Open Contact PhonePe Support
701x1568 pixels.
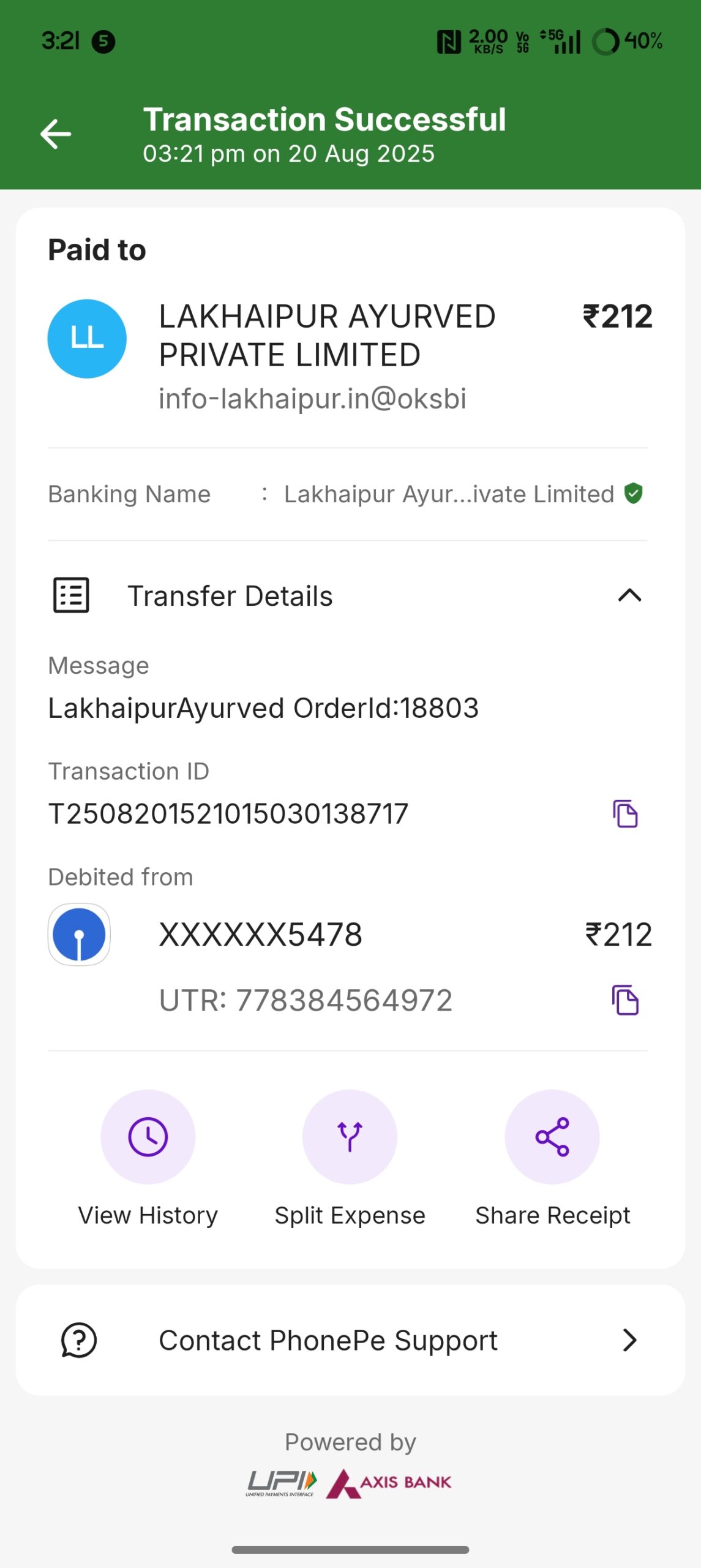350,1340
